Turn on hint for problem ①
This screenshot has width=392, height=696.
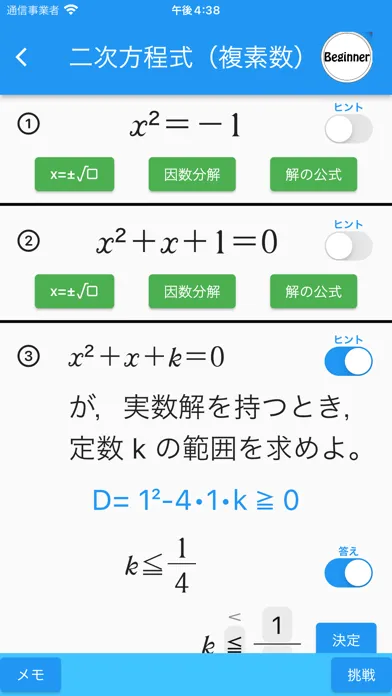(x=348, y=129)
